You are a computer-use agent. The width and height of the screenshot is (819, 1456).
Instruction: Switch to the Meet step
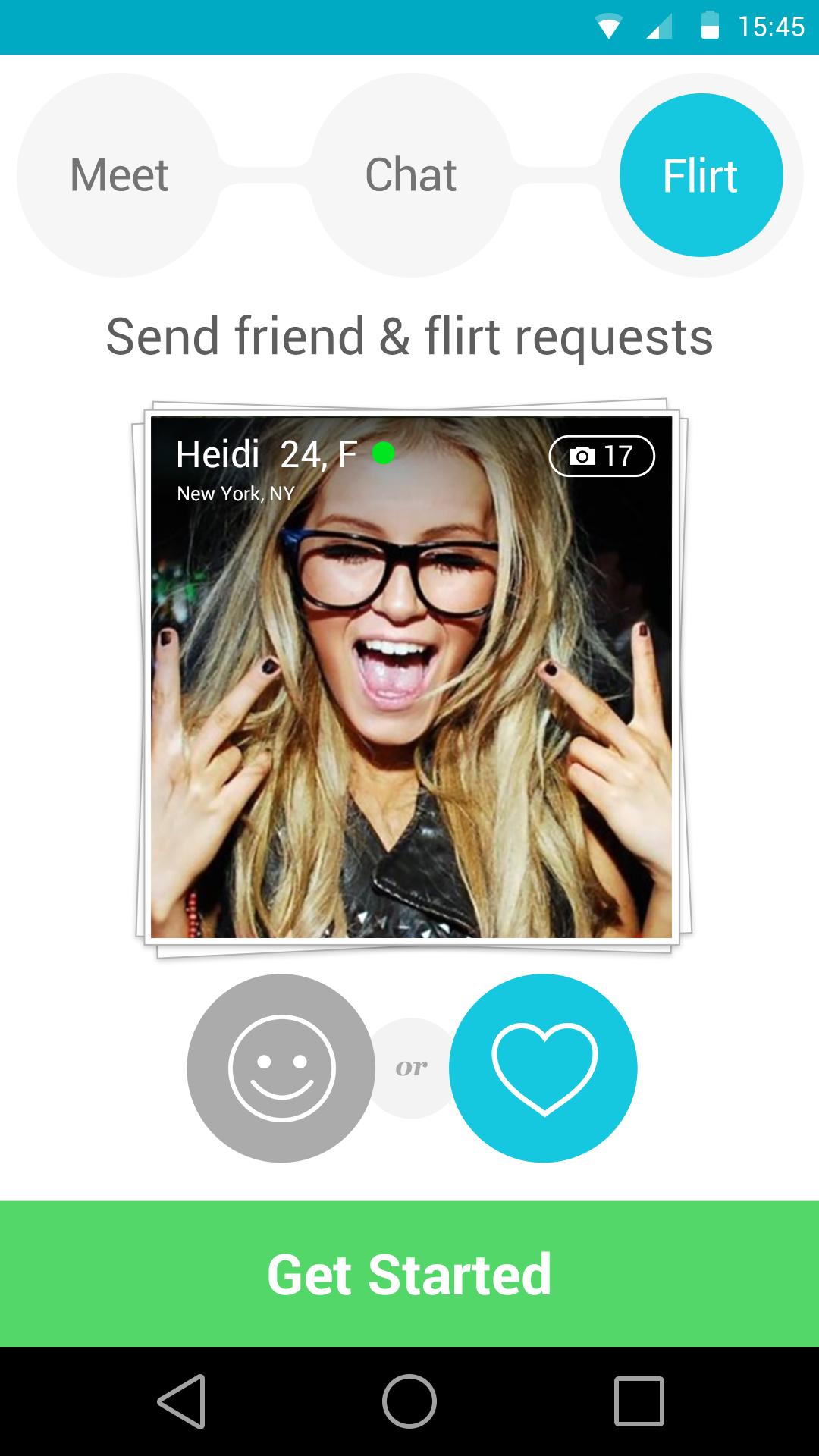coord(119,175)
